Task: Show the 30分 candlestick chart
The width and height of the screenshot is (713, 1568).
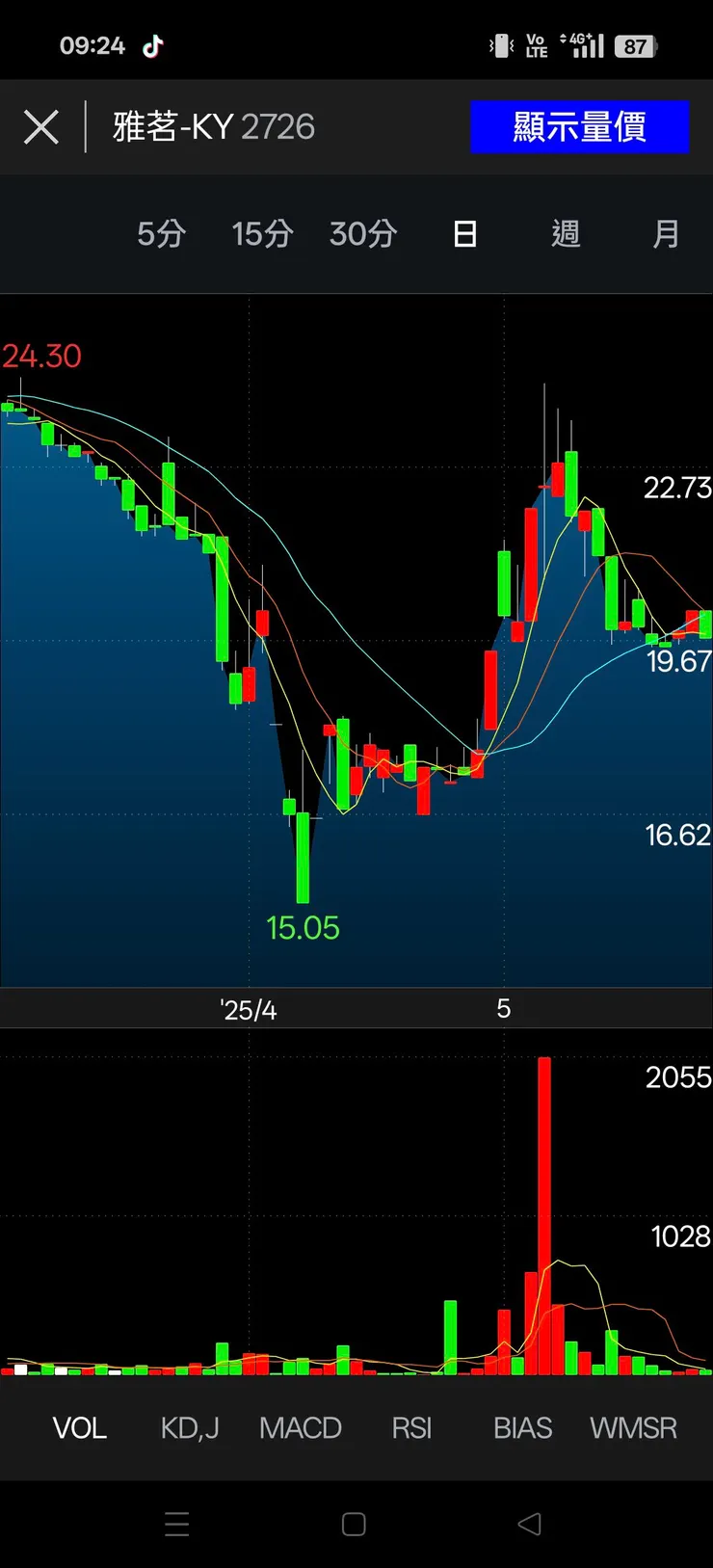Action: 363,234
